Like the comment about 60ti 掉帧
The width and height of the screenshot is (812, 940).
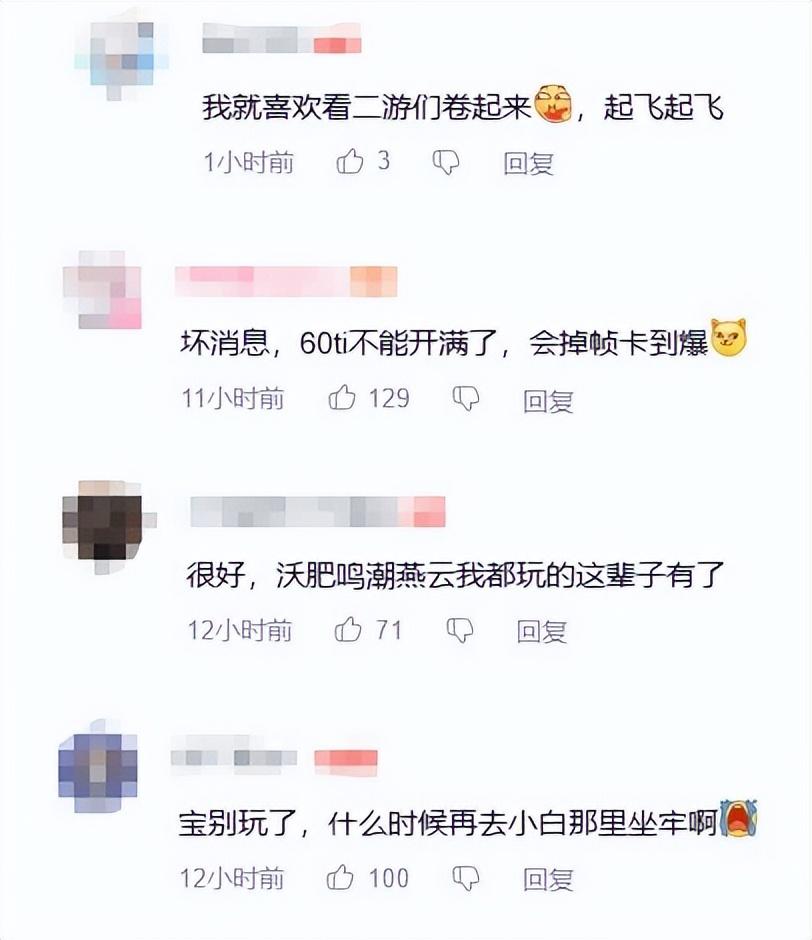342,398
